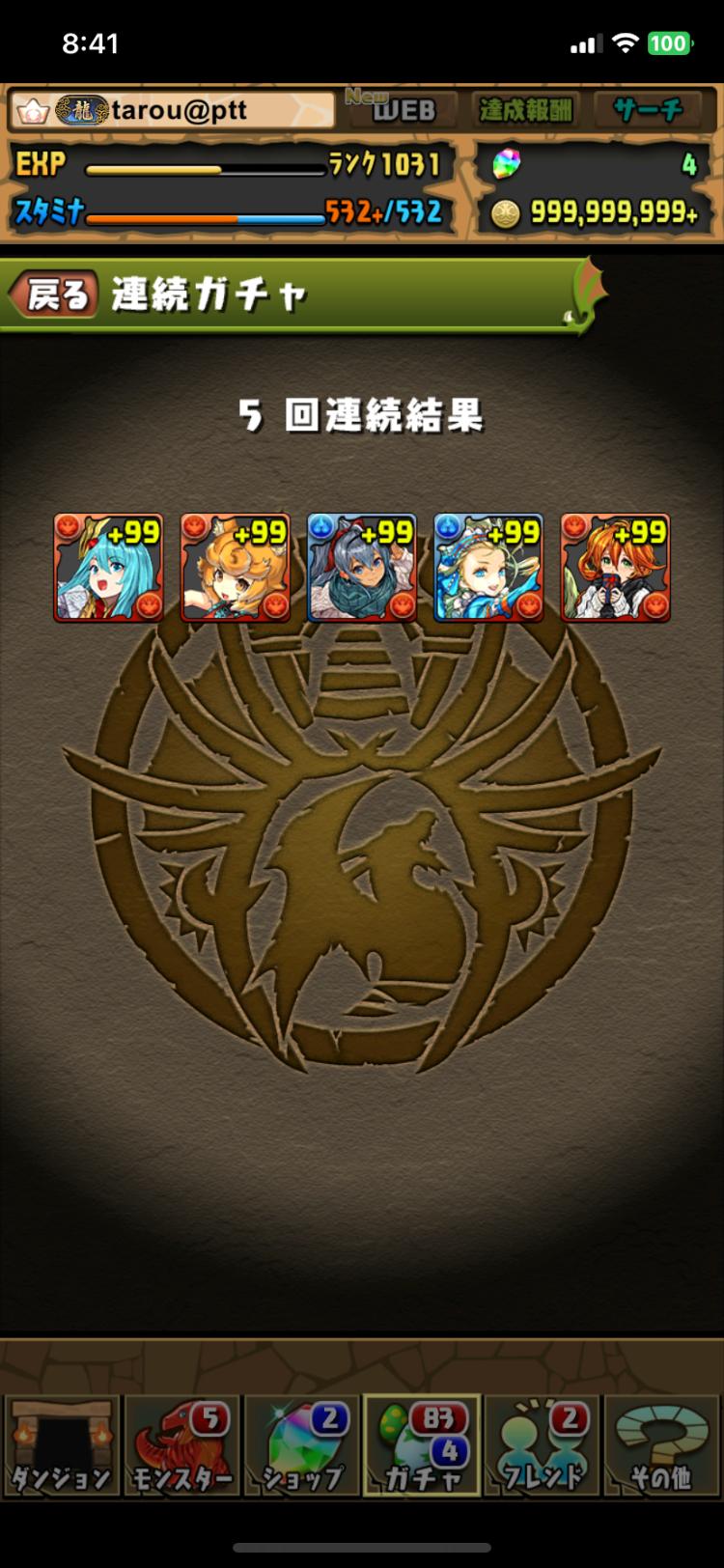
Task: Open 達成報酬 achievement rewards
Action: coord(526,109)
